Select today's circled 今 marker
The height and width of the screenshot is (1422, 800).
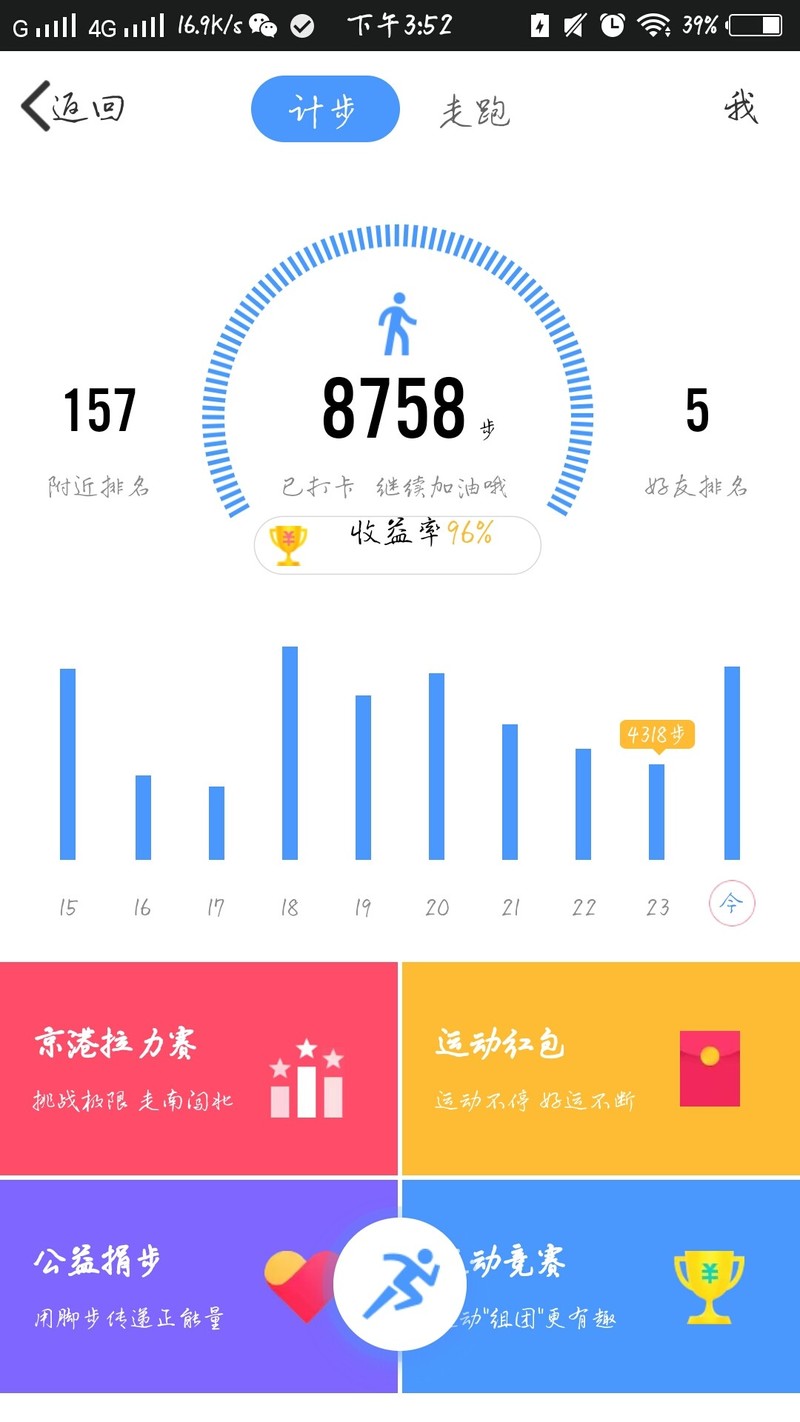point(731,903)
